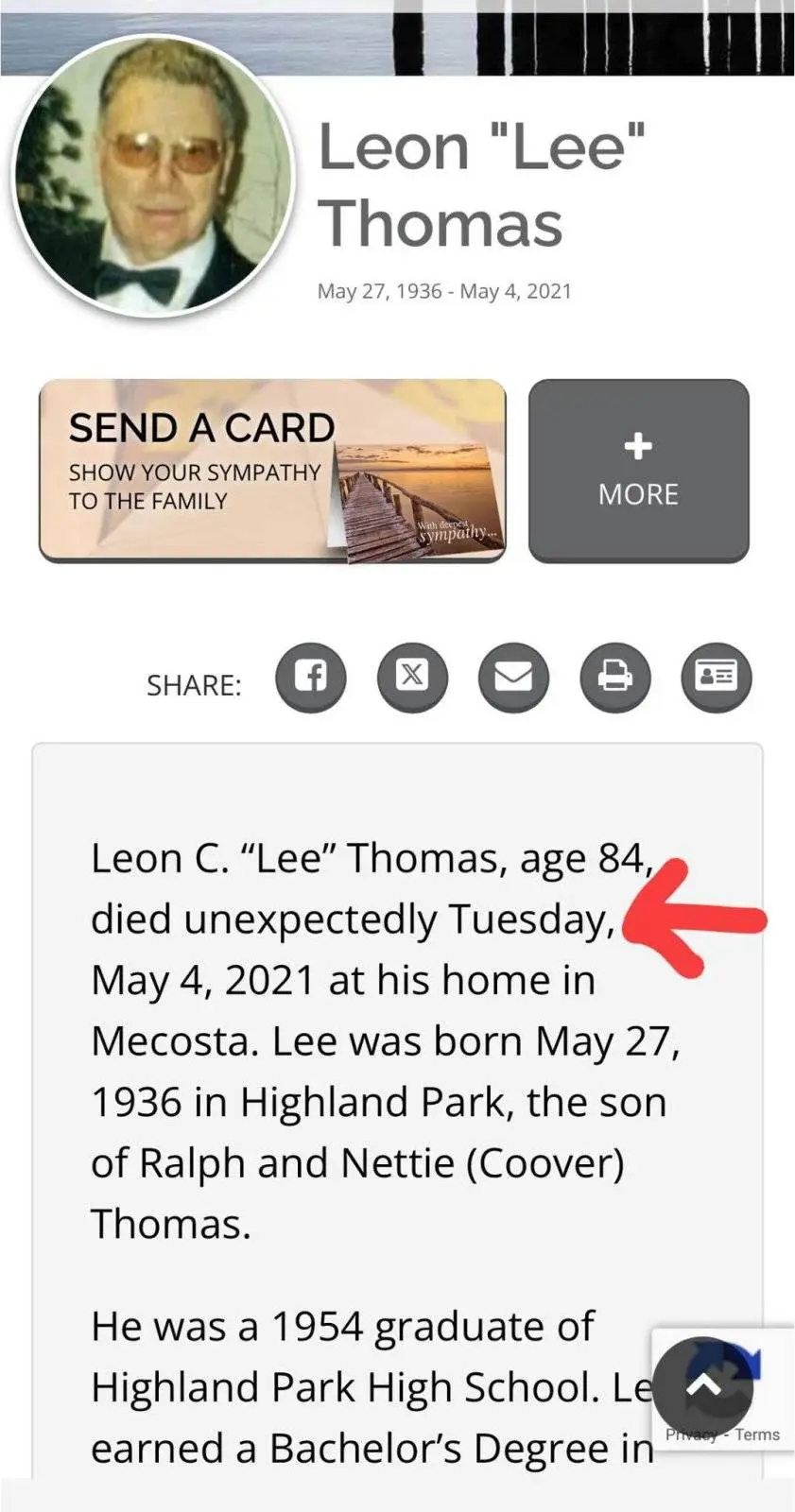Open the More options button

pyautogui.click(x=638, y=471)
